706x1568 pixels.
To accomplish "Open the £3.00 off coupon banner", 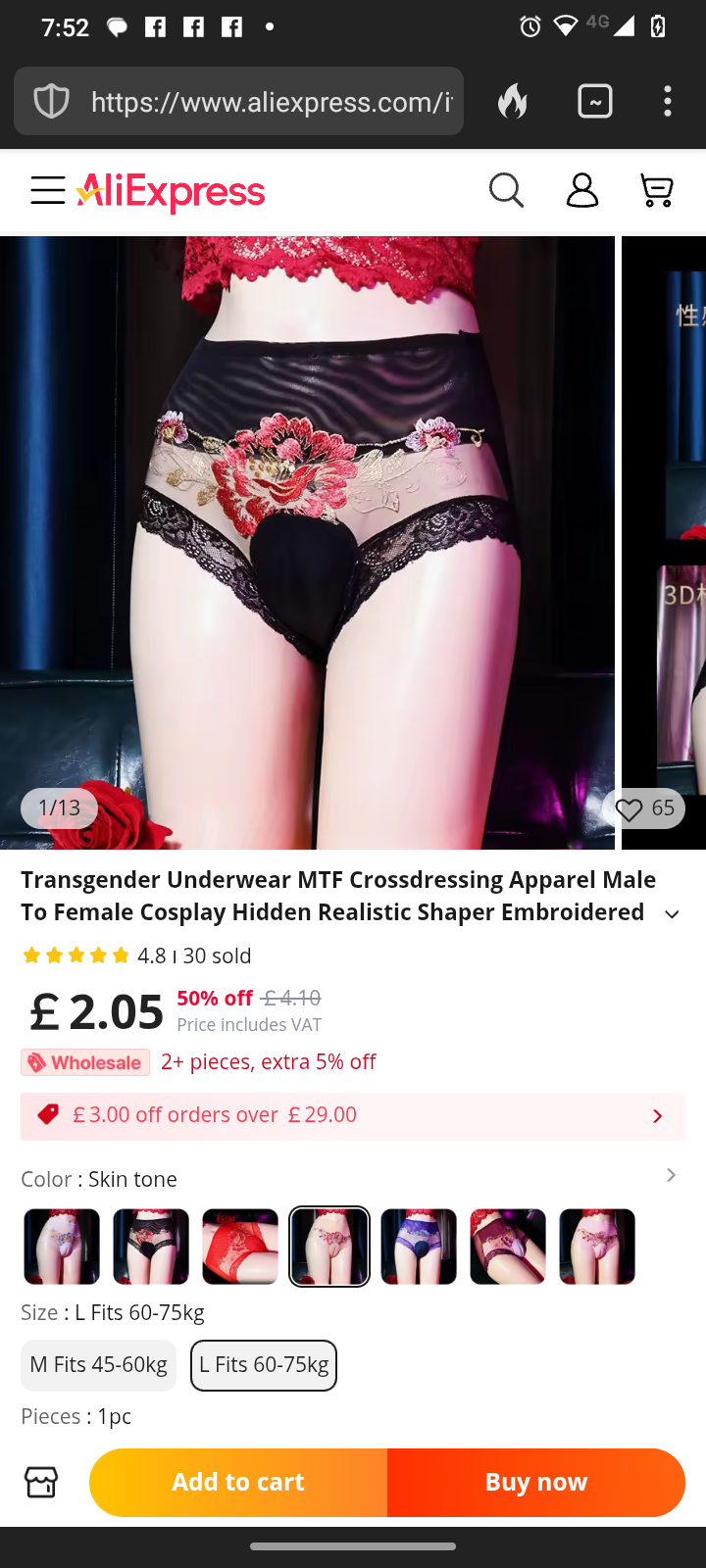I will pos(353,1116).
